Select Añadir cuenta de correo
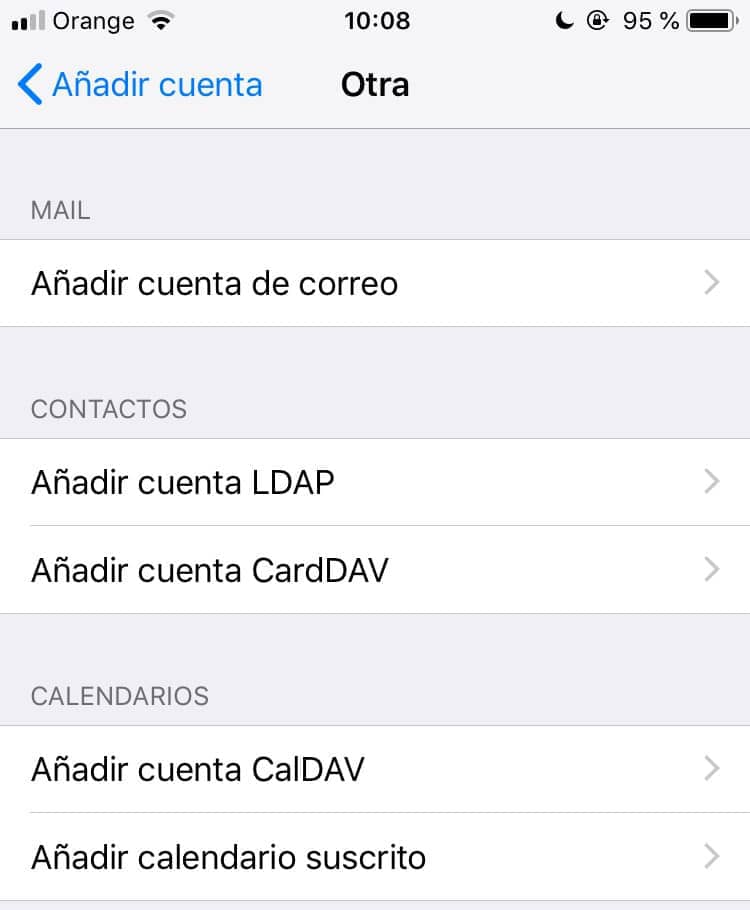The height and width of the screenshot is (910, 750). click(214, 284)
